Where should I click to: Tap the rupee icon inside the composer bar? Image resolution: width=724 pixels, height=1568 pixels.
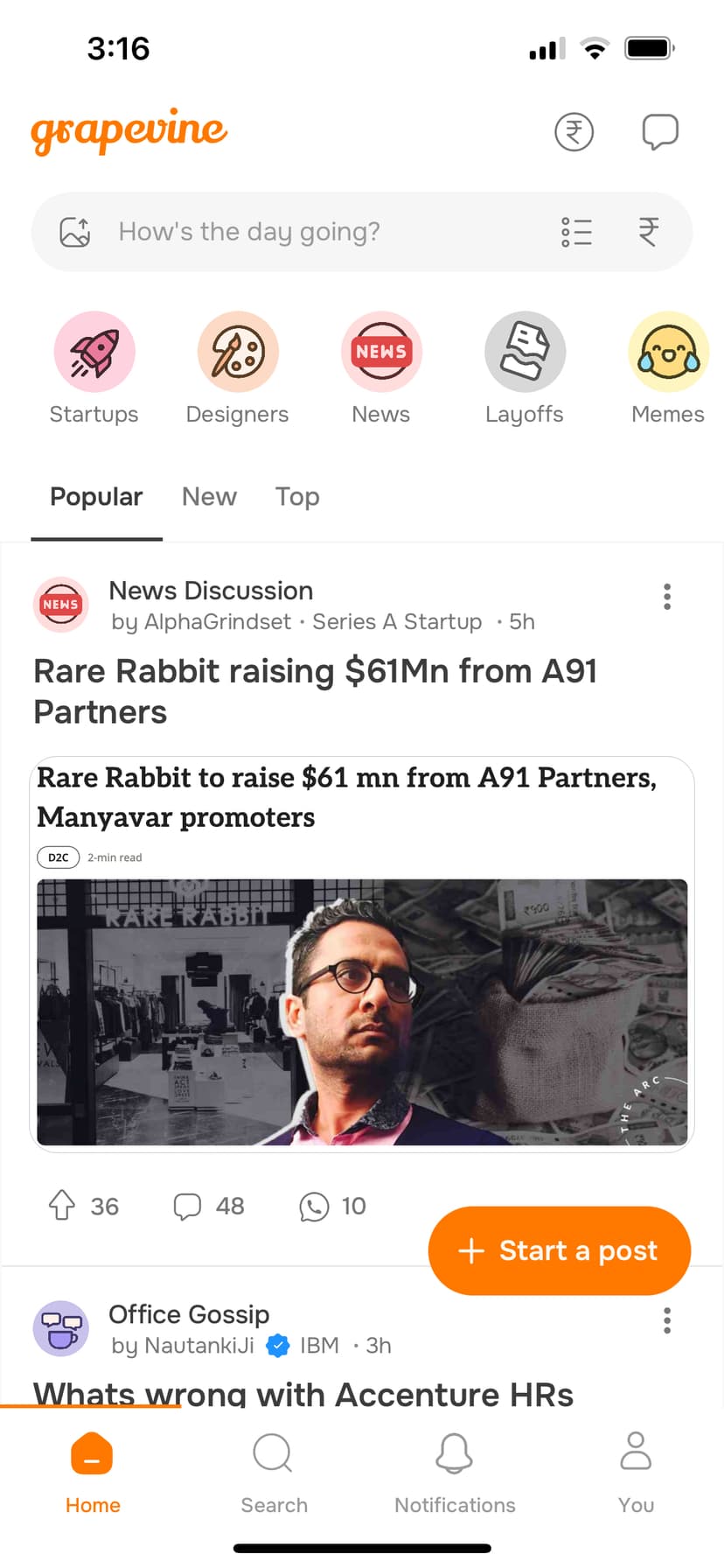[648, 232]
